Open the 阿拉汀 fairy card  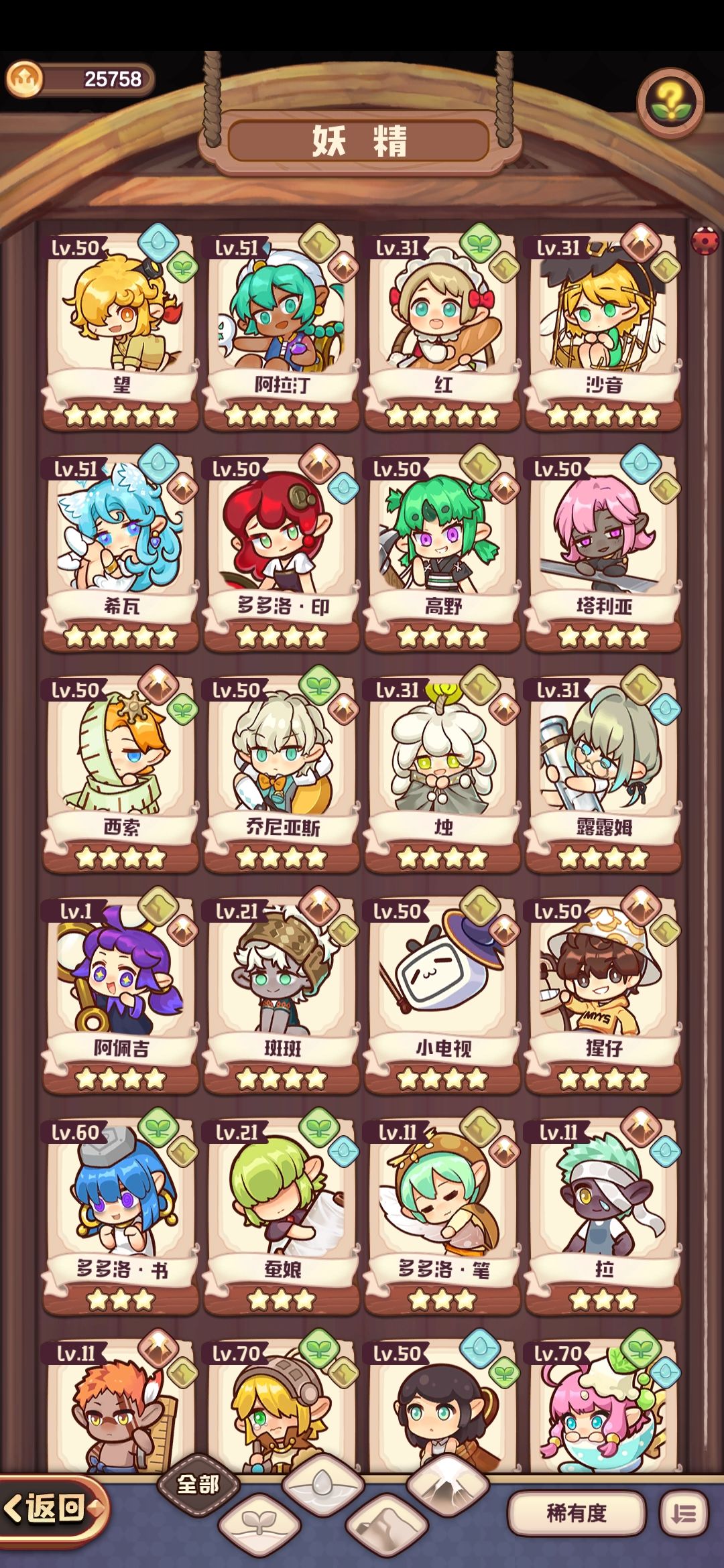[x=282, y=332]
